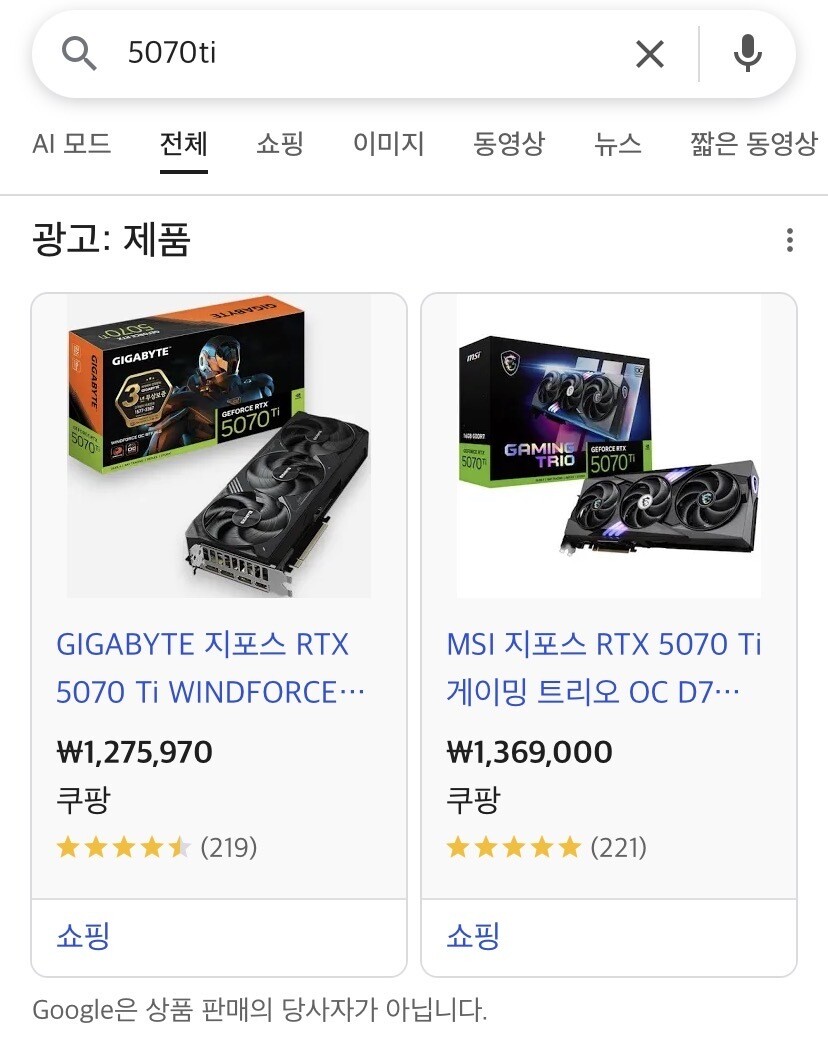Tap 쇼핑 link under the MSI card
Image resolution: width=828 pixels, height=1039 pixels.
point(473,936)
